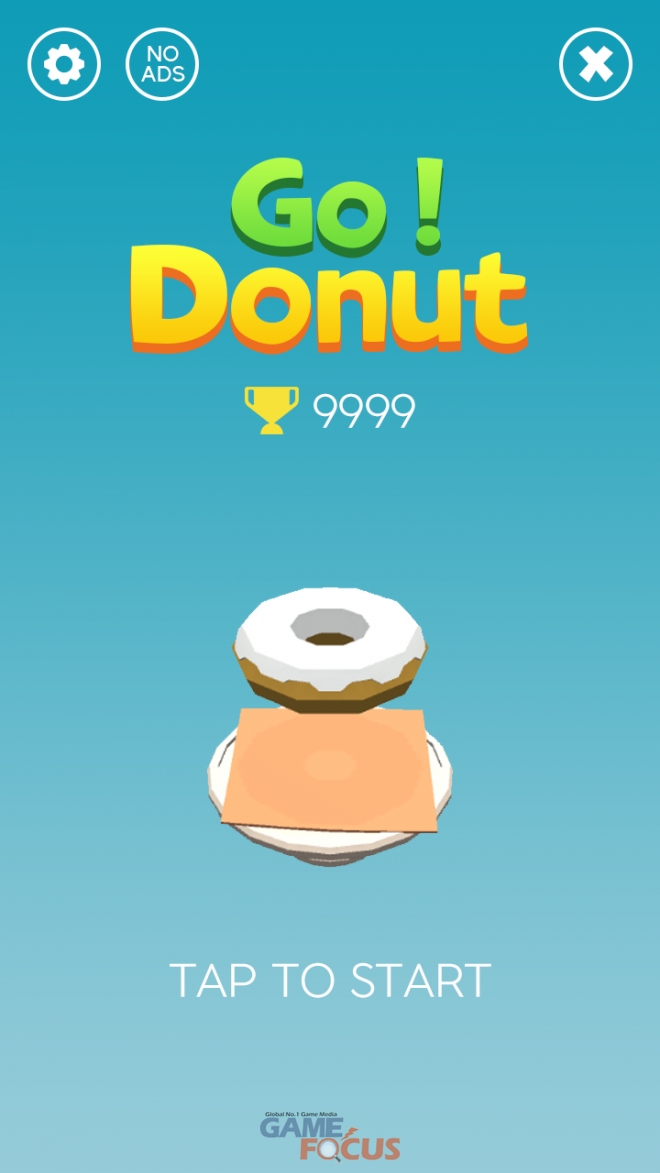Tap TAP TO START to begin
The height and width of the screenshot is (1173, 660).
coord(330,981)
